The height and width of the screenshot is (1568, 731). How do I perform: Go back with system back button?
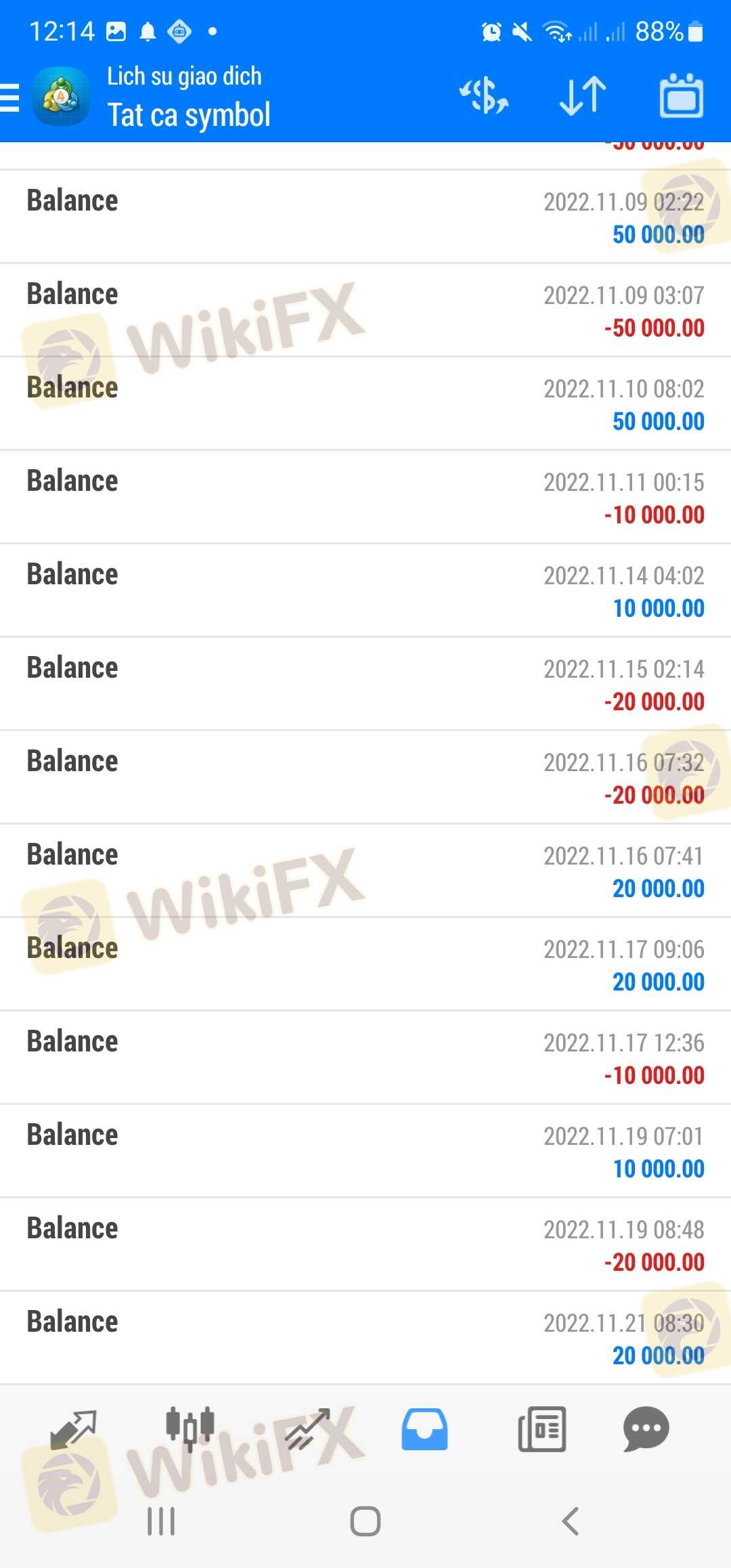(570, 1521)
